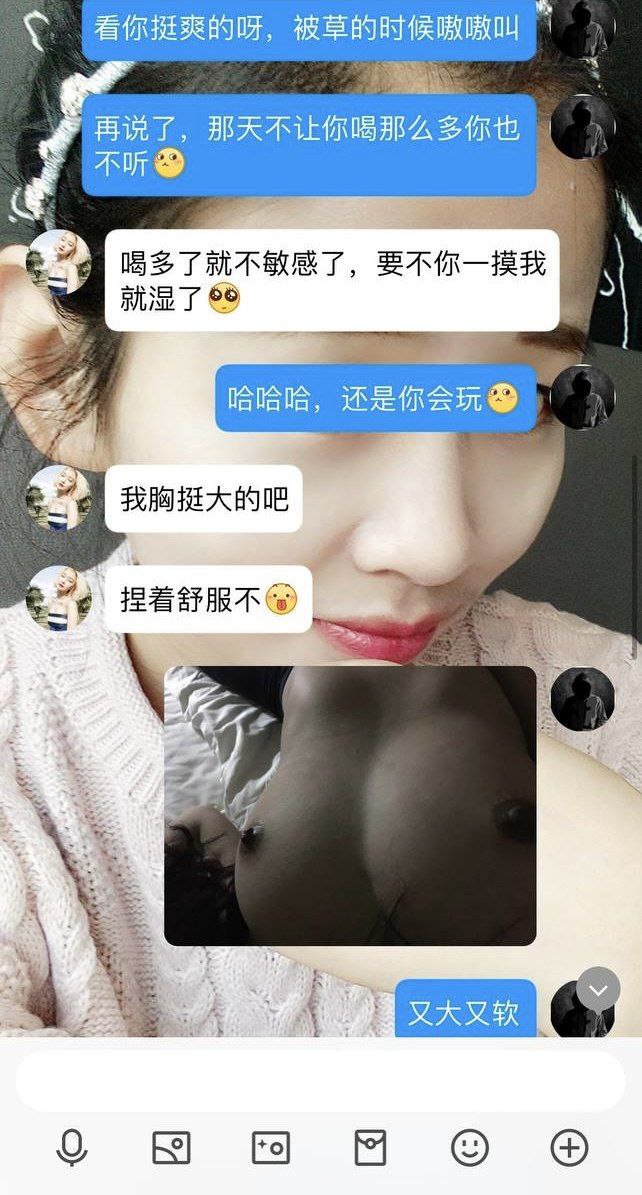Image resolution: width=642 pixels, height=1195 pixels.
Task: Open the camera capture icon
Action: [271, 1148]
